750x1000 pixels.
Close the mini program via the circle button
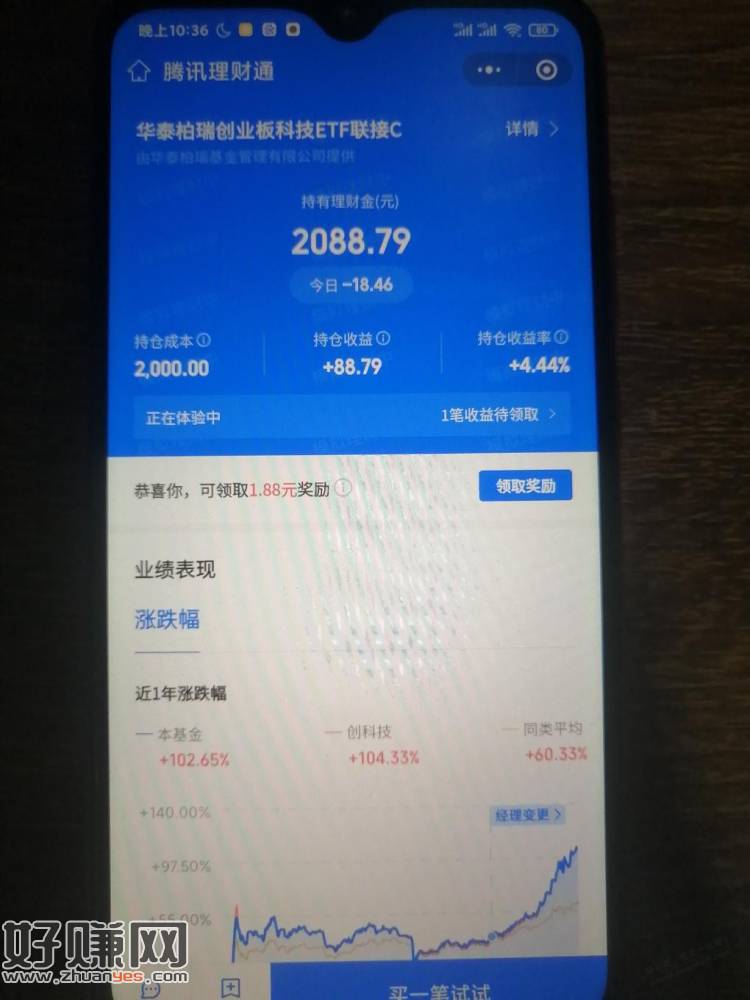(546, 70)
